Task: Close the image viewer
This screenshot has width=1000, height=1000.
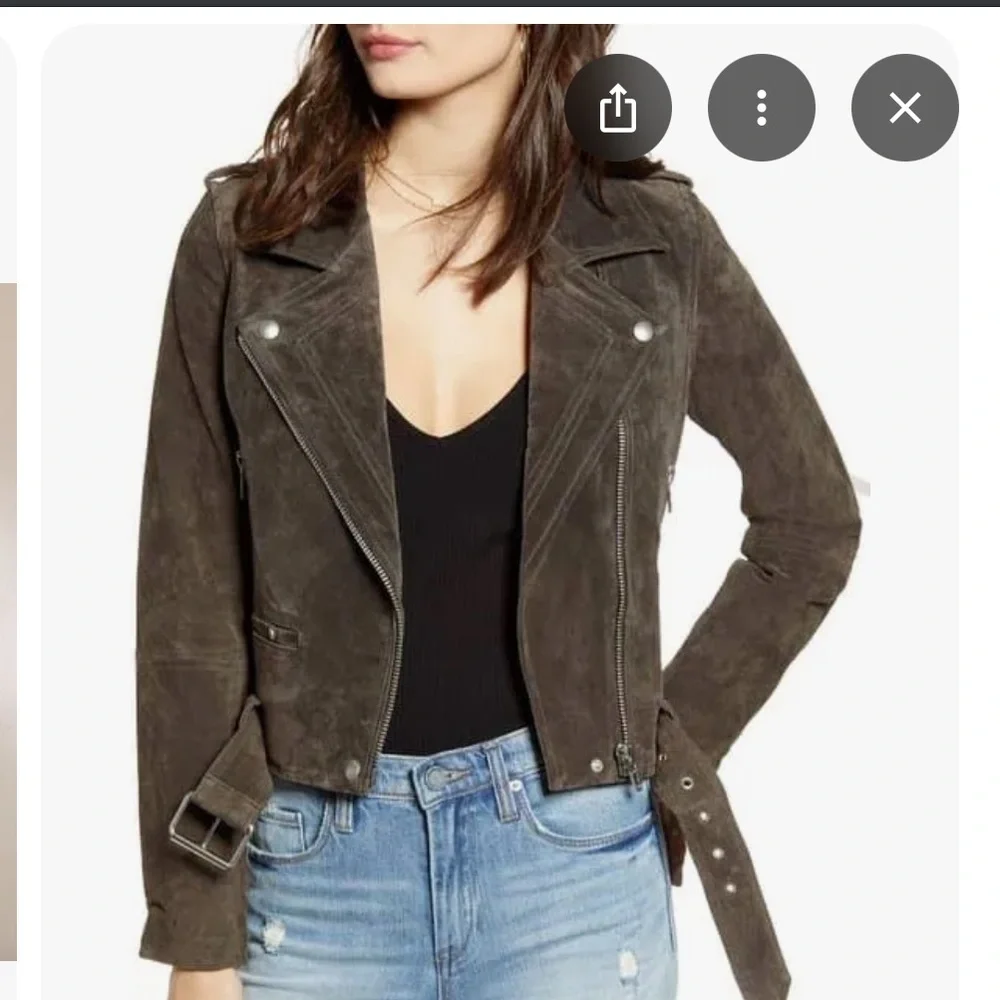Action: point(904,108)
